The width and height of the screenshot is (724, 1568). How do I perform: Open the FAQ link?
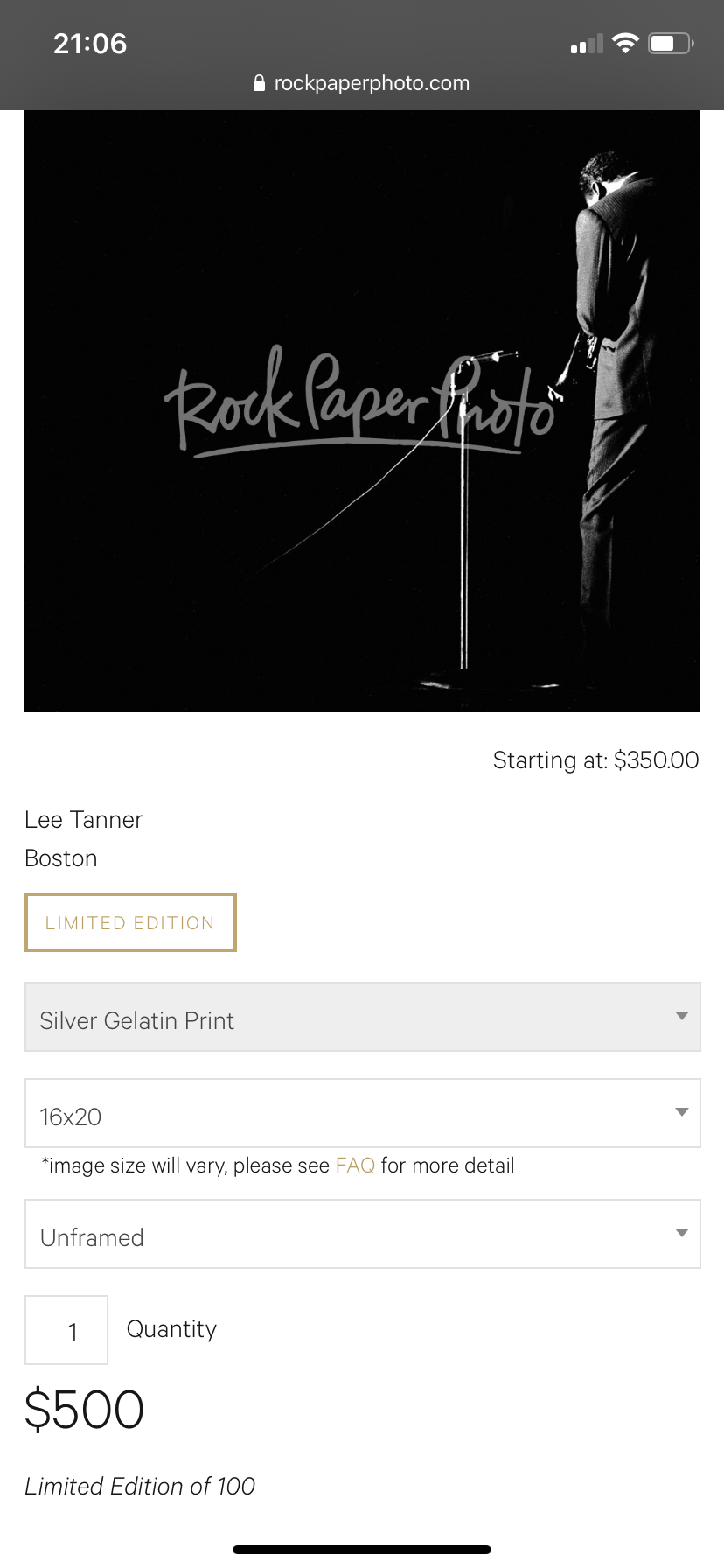[355, 1165]
